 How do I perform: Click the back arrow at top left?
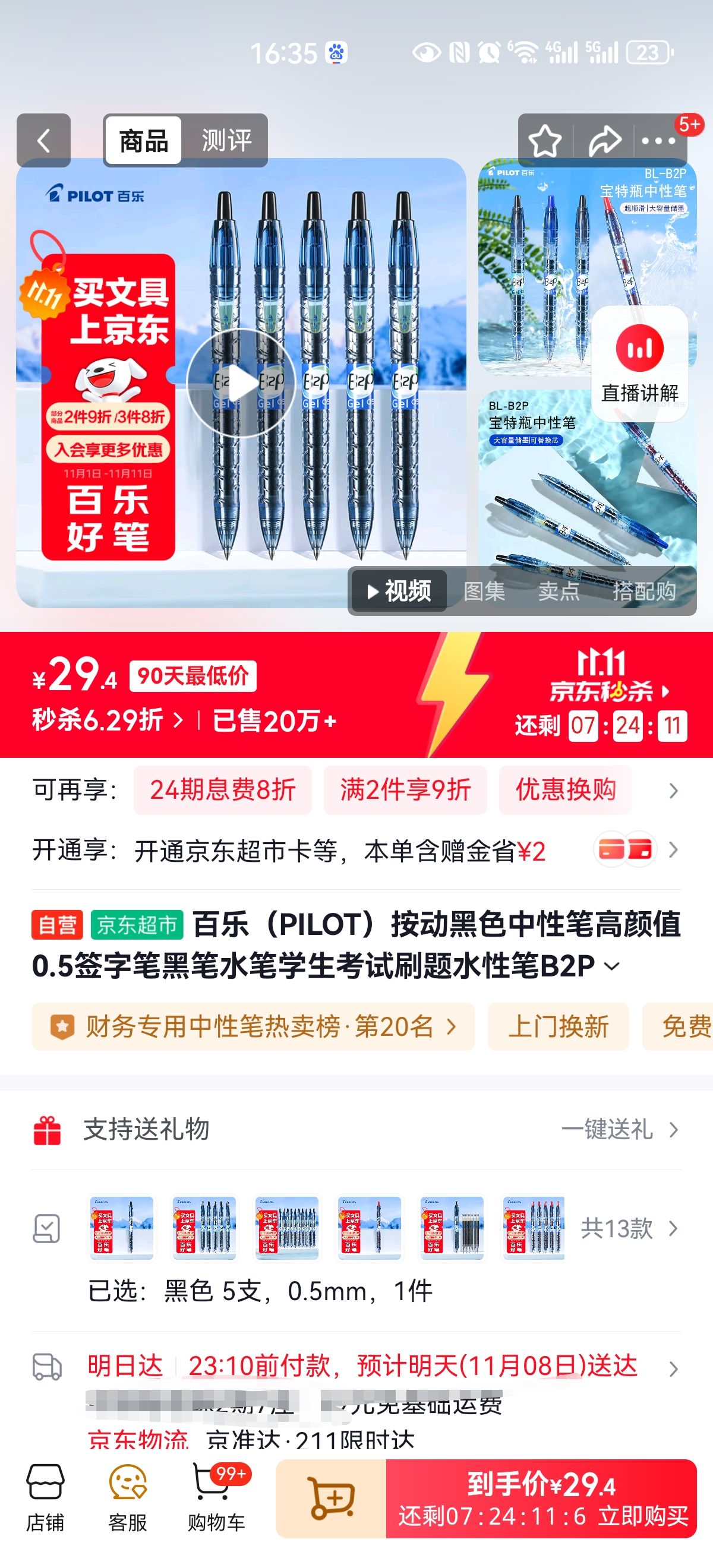[x=42, y=140]
